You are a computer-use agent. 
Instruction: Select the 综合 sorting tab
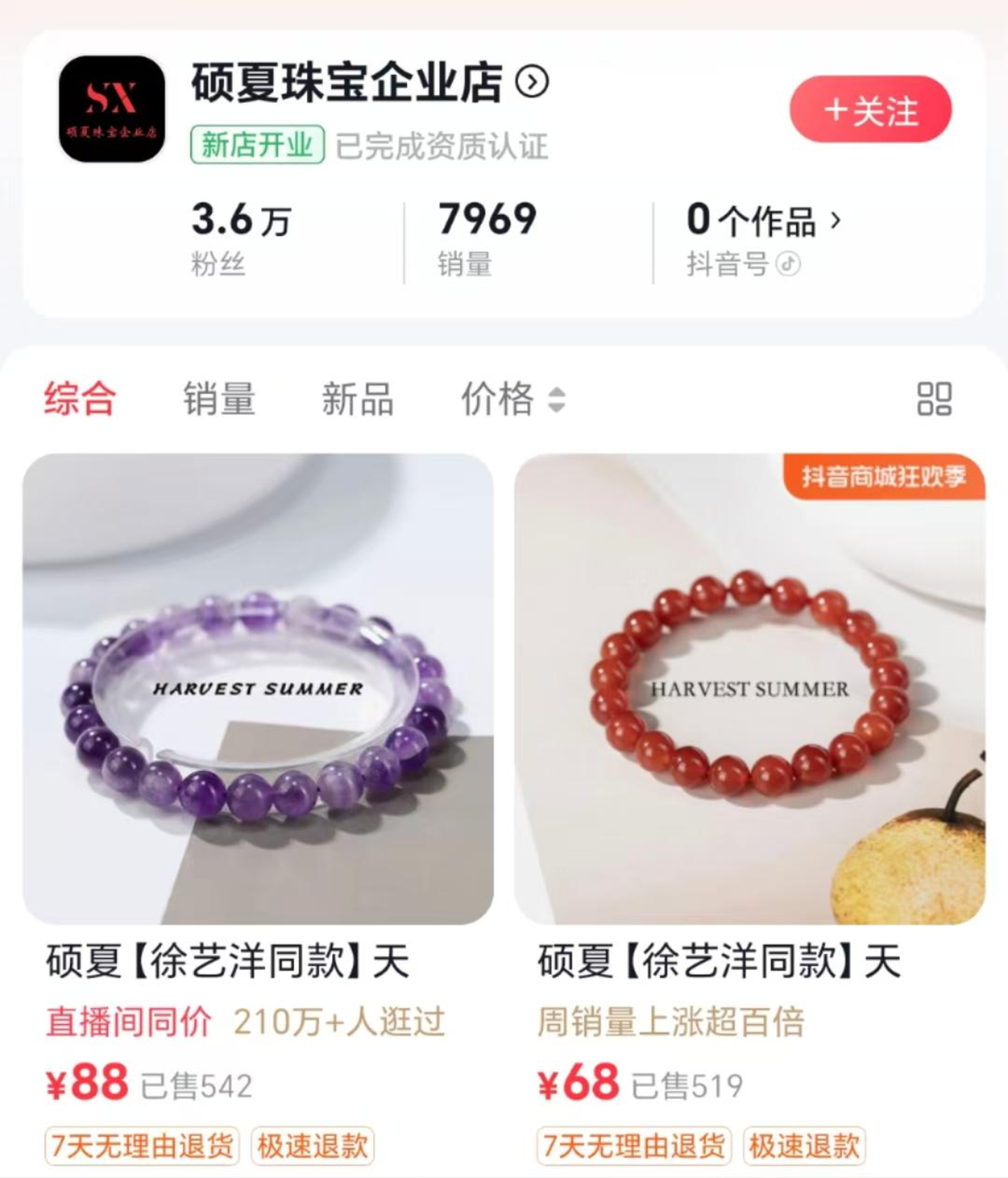click(x=80, y=399)
